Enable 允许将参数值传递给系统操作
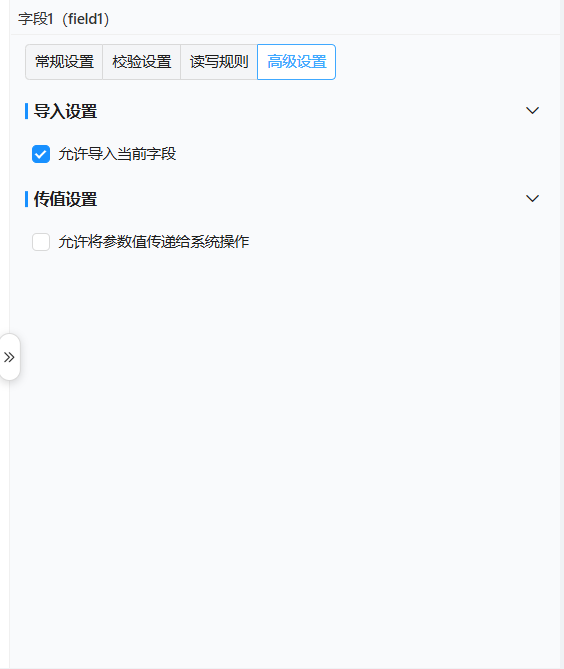Viewport: 564px width, 669px height. pos(41,242)
